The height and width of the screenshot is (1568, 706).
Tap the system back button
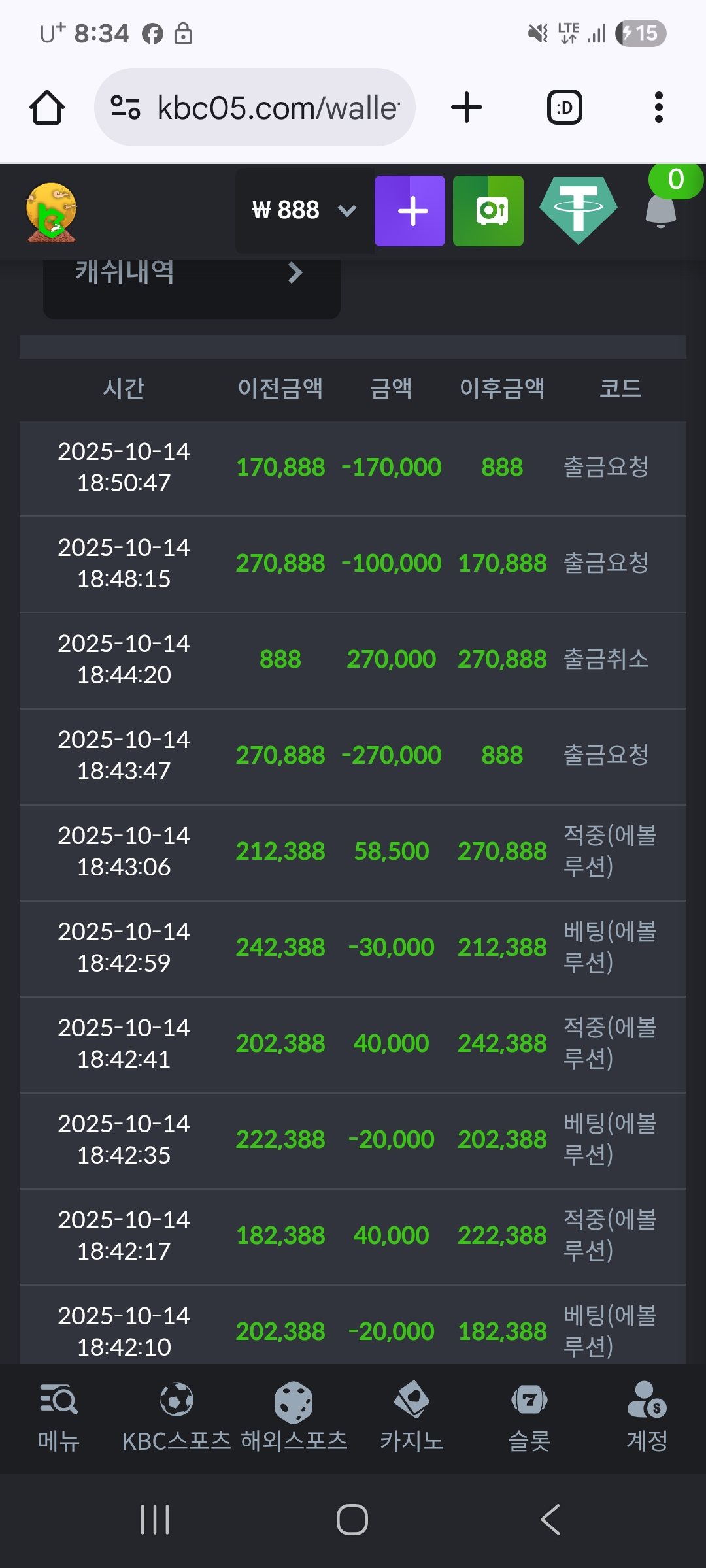point(550,1520)
